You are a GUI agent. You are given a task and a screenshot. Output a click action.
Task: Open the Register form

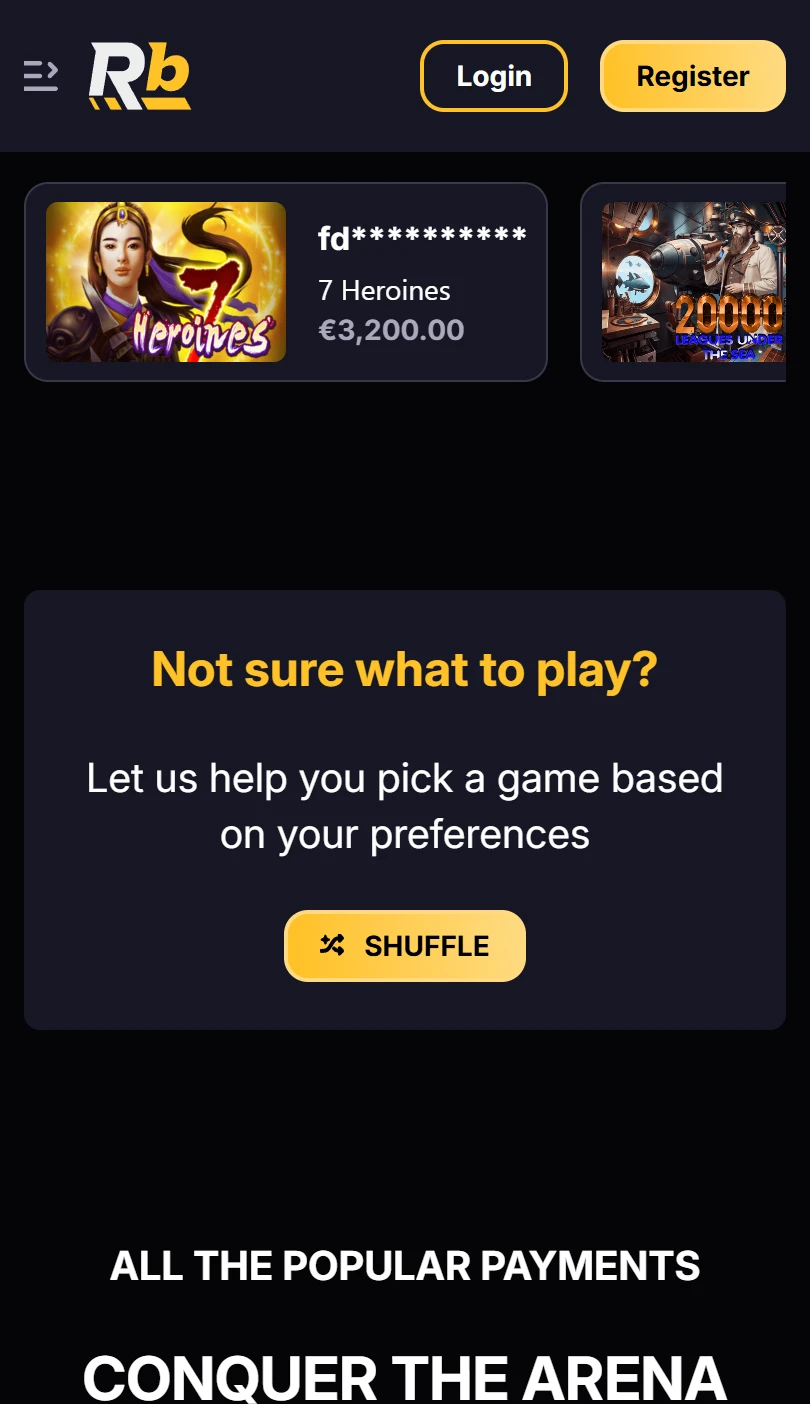693,76
